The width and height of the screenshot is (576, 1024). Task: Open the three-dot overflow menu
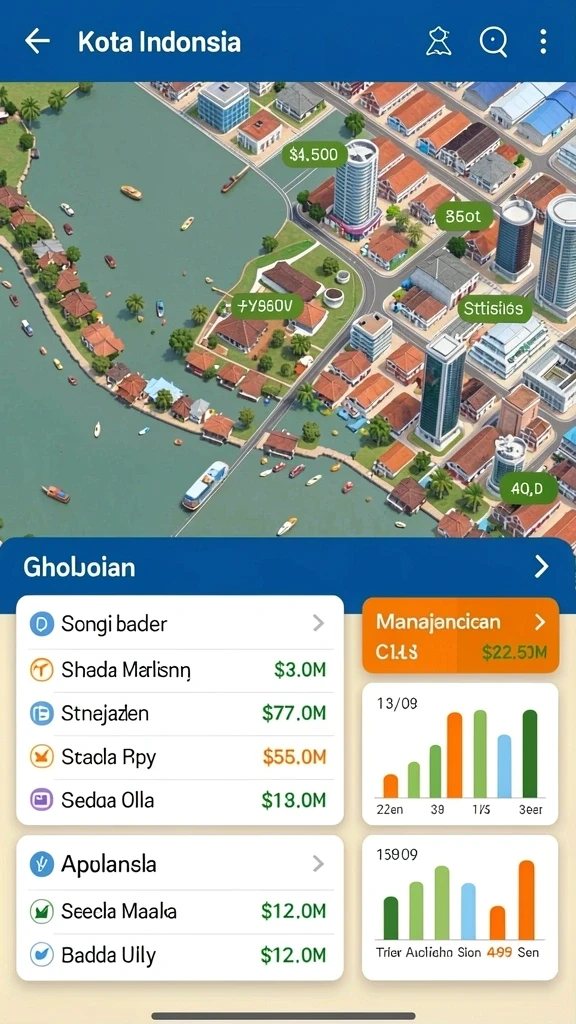(x=543, y=42)
